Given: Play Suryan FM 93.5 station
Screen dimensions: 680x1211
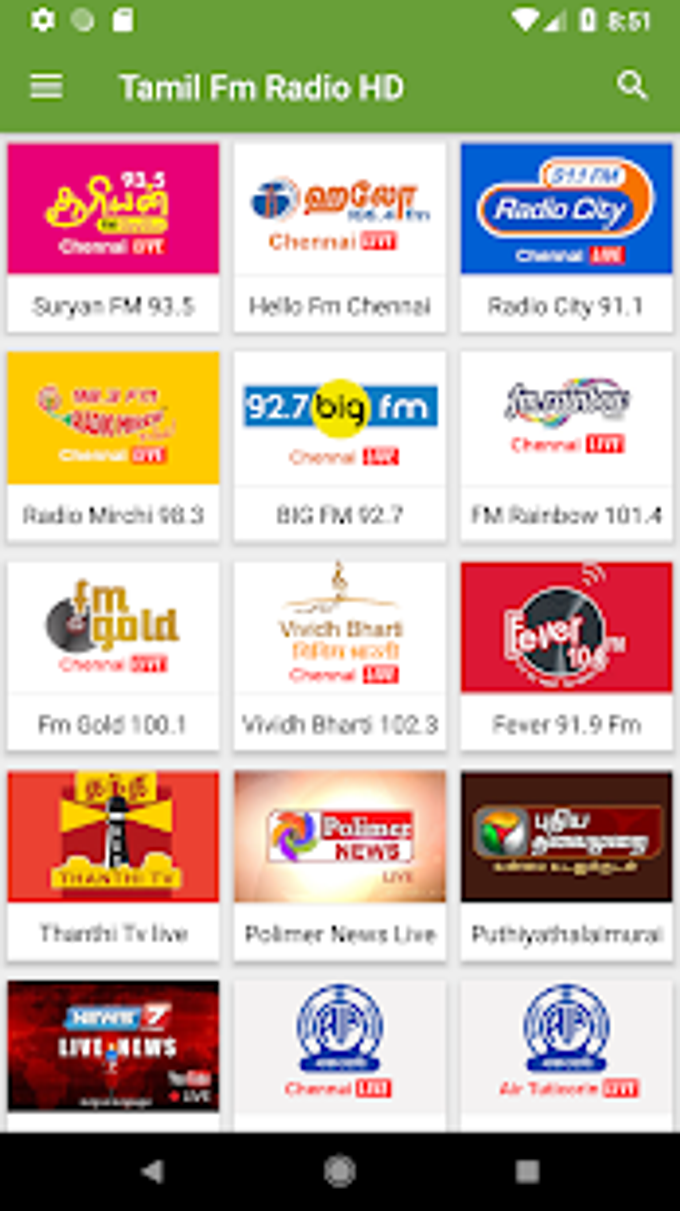Looking at the screenshot, I should click(x=113, y=237).
